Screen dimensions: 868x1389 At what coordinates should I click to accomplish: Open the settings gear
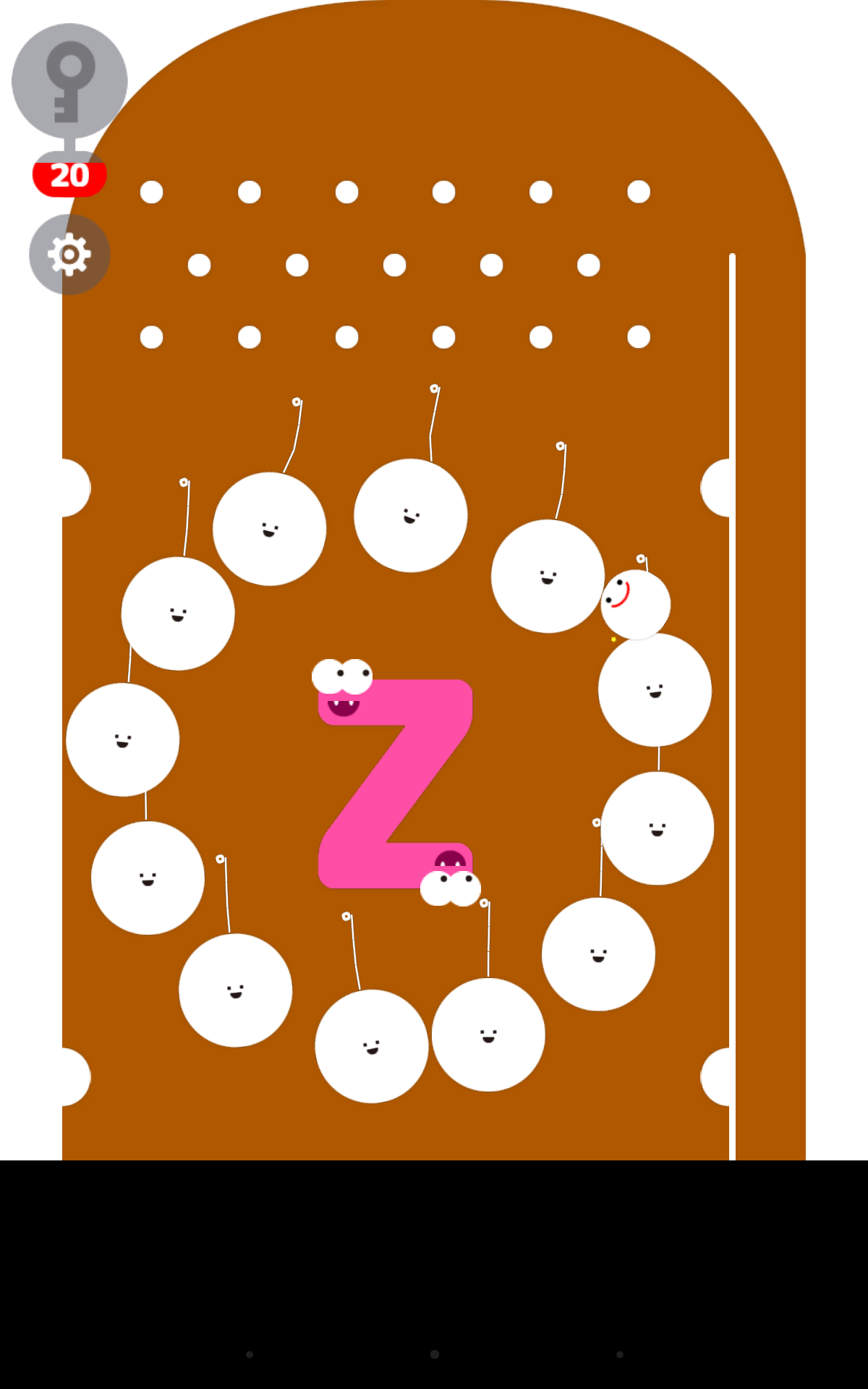pyautogui.click(x=69, y=255)
